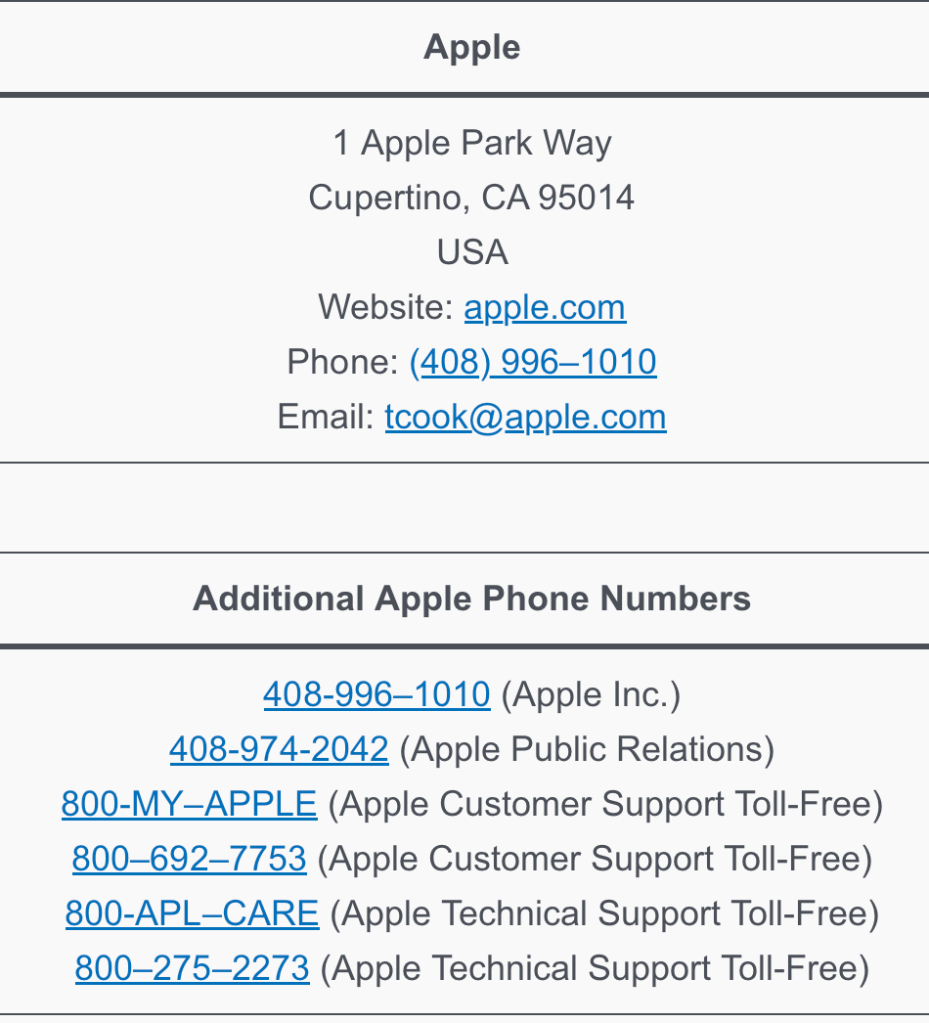
Task: Call the (408) 996–1010 phone link
Action: click(533, 362)
